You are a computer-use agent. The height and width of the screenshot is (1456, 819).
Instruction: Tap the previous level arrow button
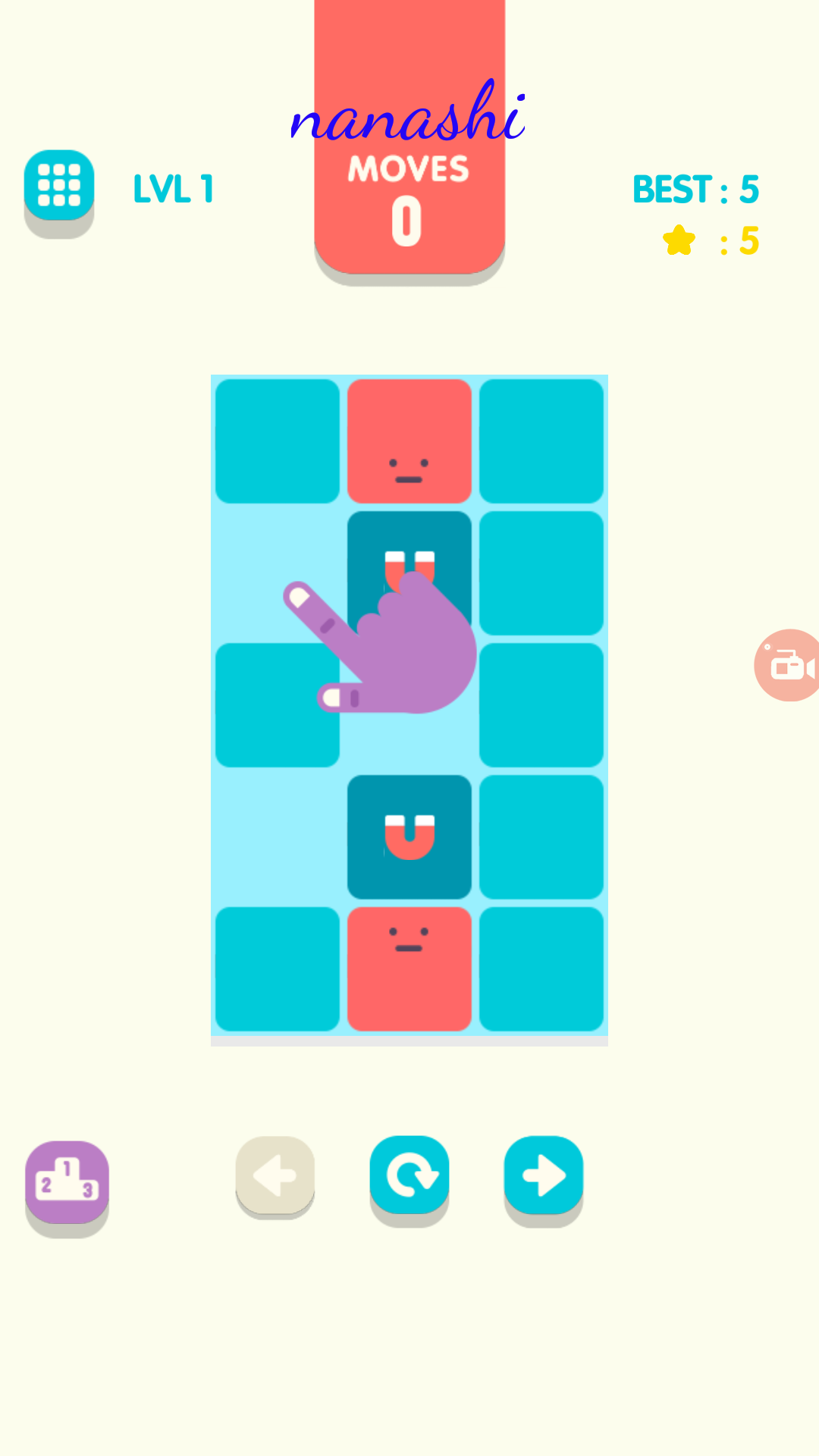tap(275, 1175)
